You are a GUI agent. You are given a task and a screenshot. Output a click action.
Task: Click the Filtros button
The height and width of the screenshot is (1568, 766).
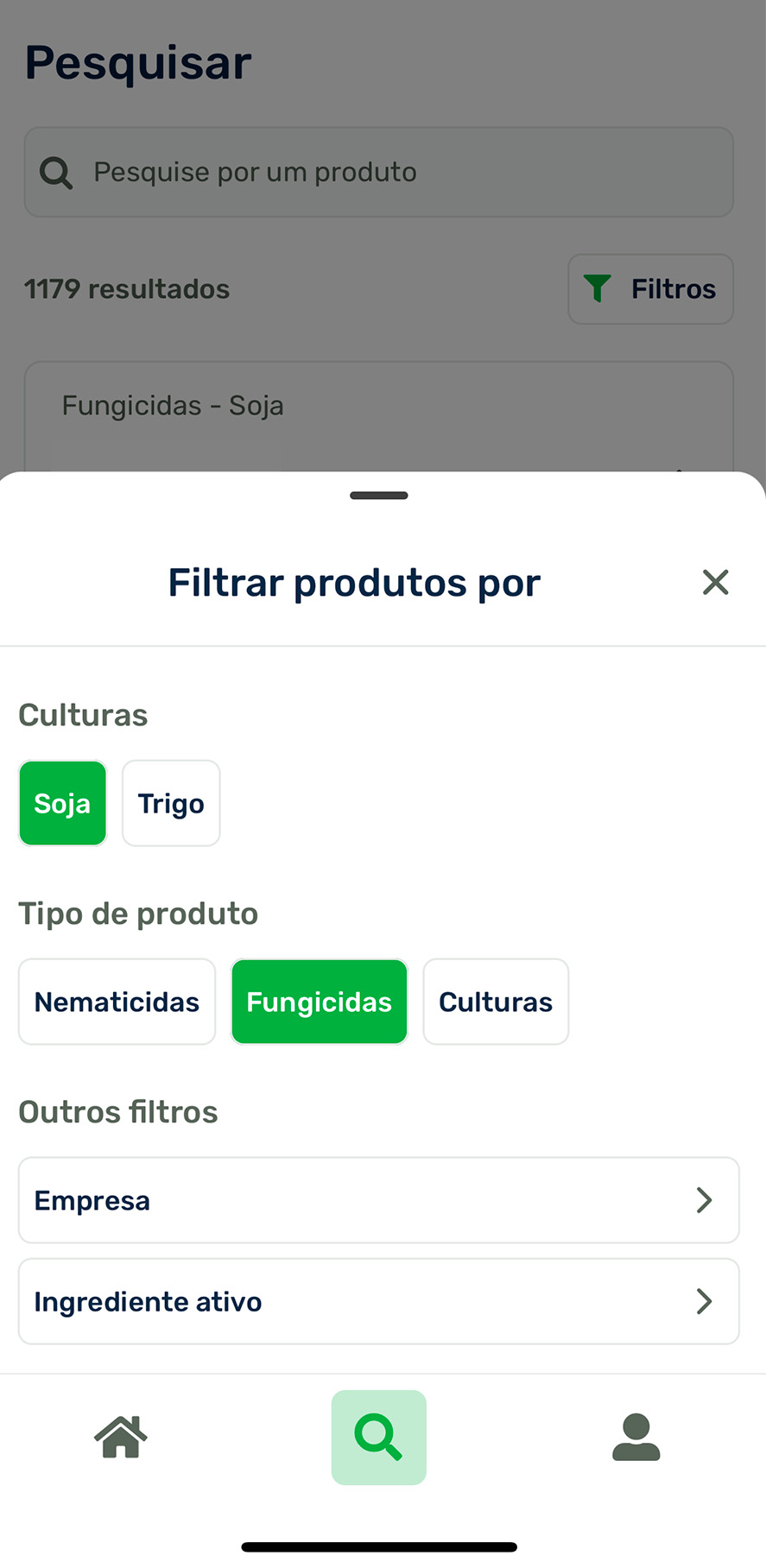650,289
